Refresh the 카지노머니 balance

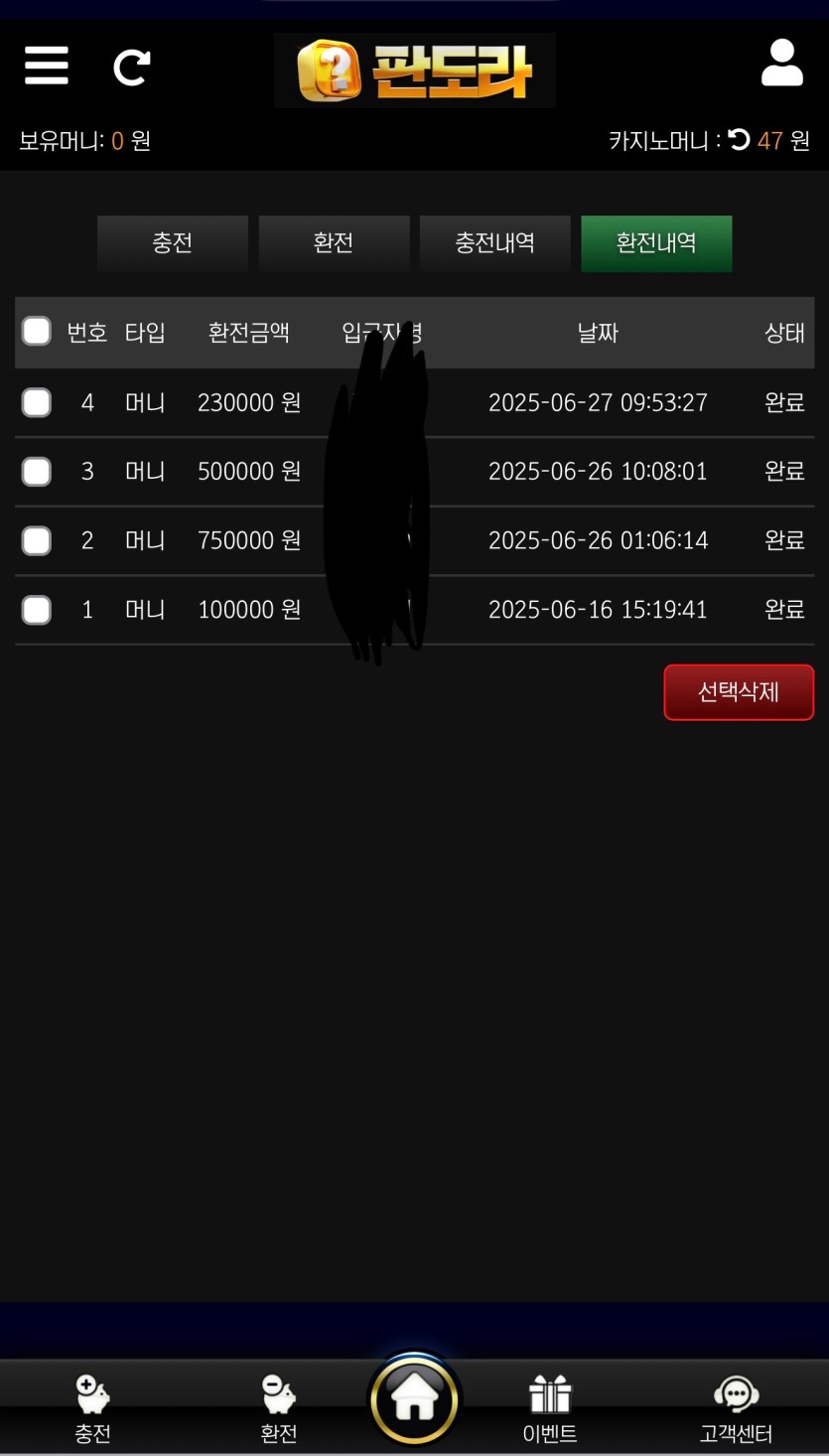740,140
